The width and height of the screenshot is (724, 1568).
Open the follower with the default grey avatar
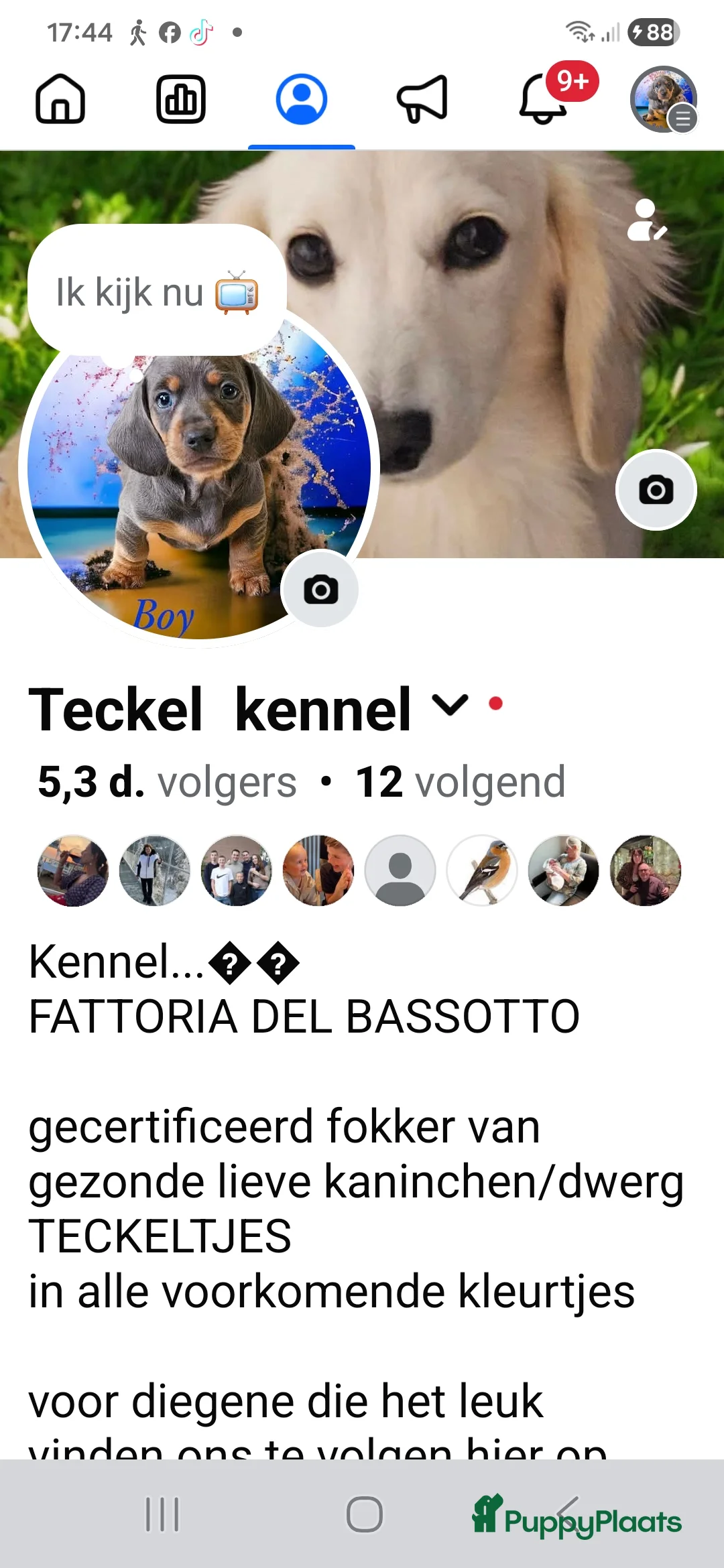400,870
